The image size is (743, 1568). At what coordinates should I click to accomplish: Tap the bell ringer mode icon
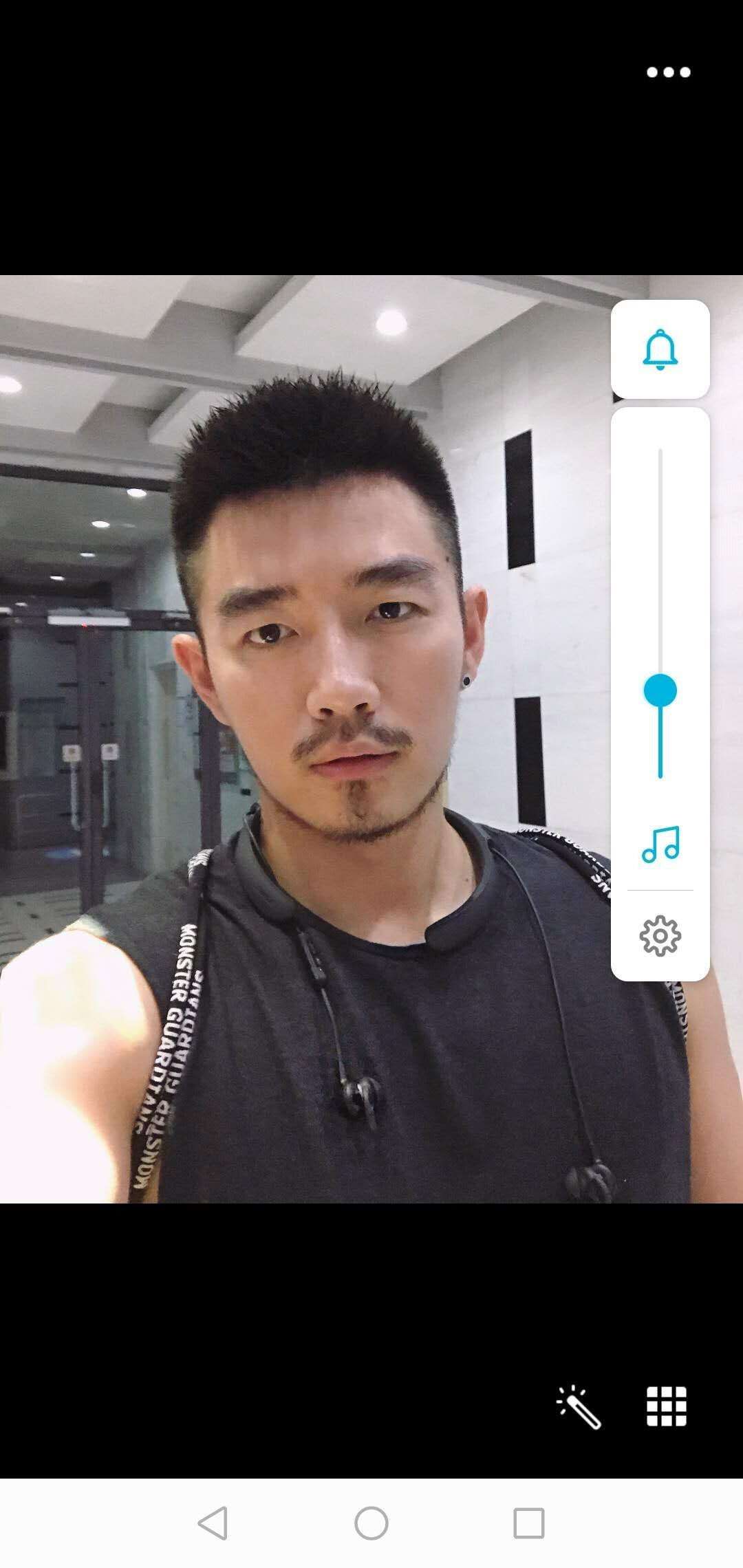660,349
